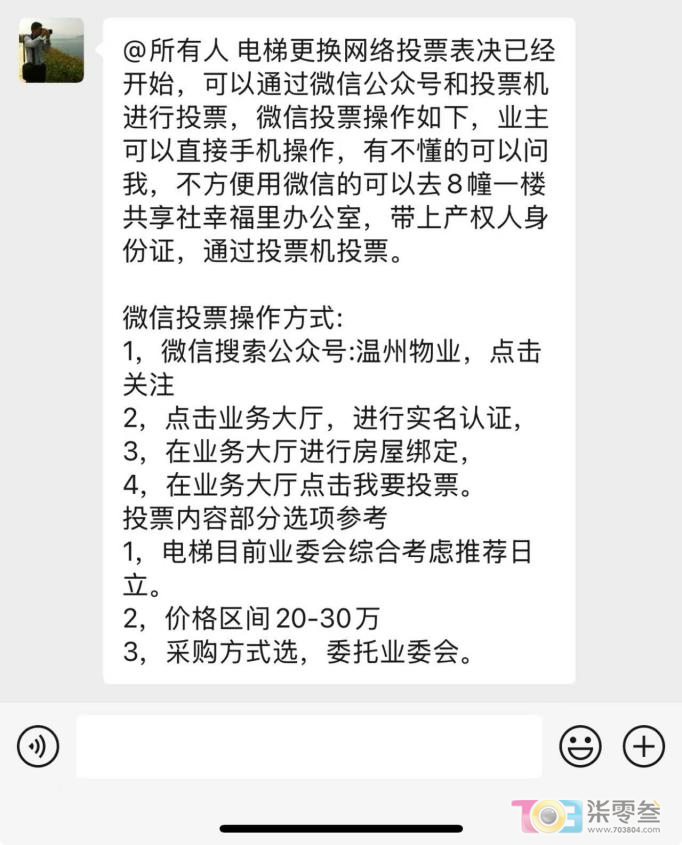Screen dimensions: 682x845
Task: Switch to voice message input
Action: [38, 746]
